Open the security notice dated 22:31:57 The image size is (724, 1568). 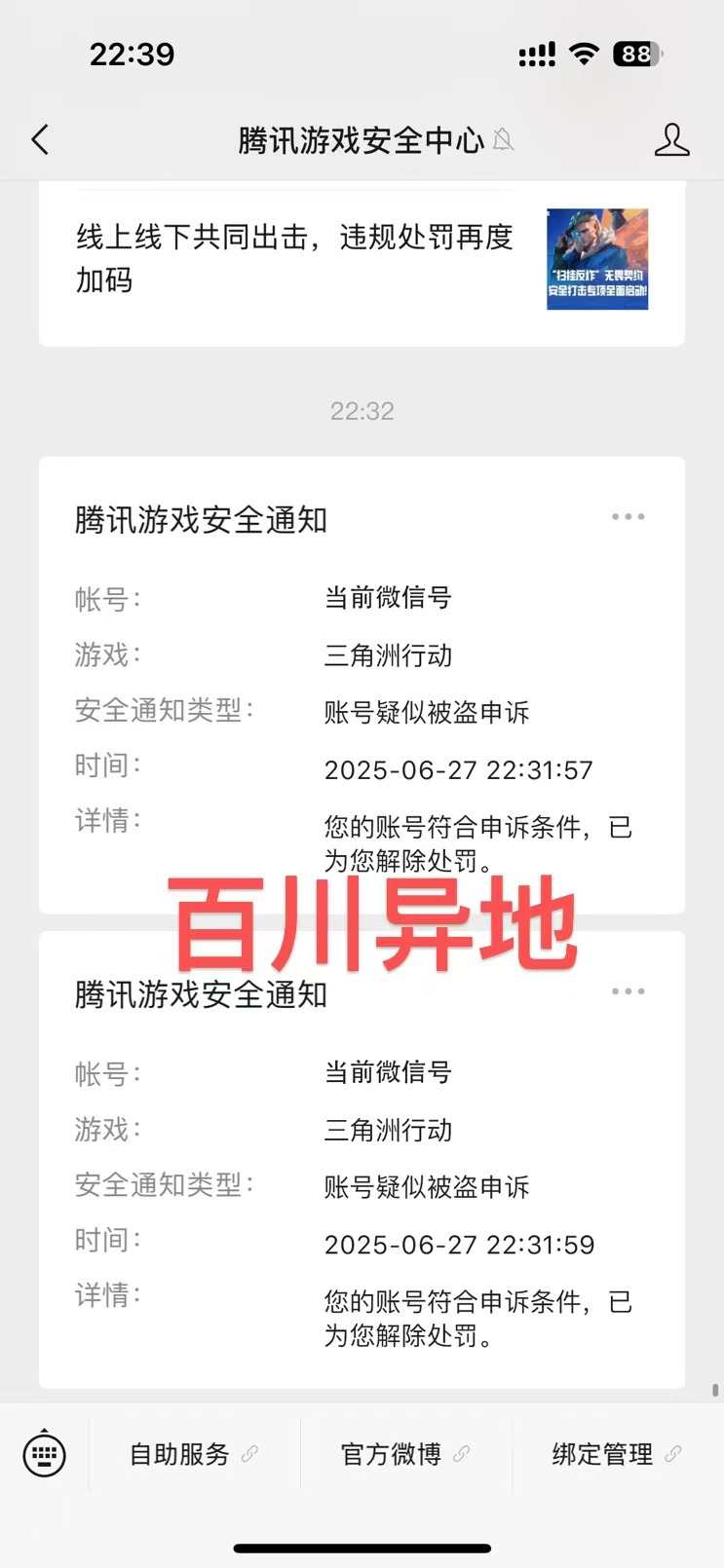[362, 686]
